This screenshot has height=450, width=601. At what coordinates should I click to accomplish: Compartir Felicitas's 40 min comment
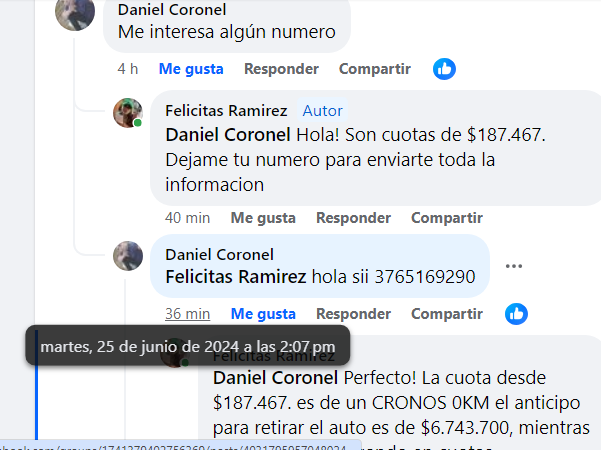(447, 217)
